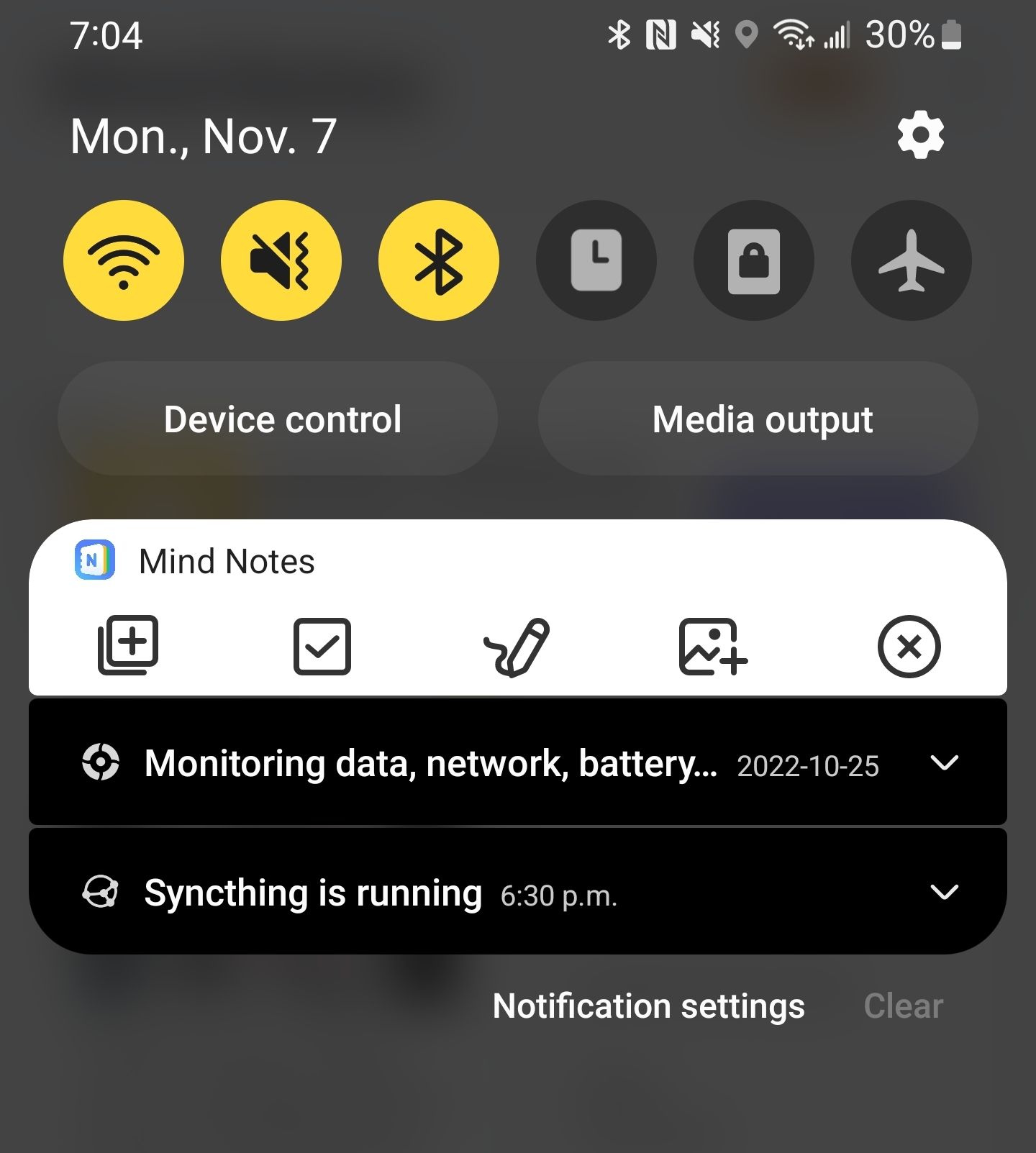Start a drawing note in Mind Notes
The image size is (1036, 1153).
tap(517, 646)
